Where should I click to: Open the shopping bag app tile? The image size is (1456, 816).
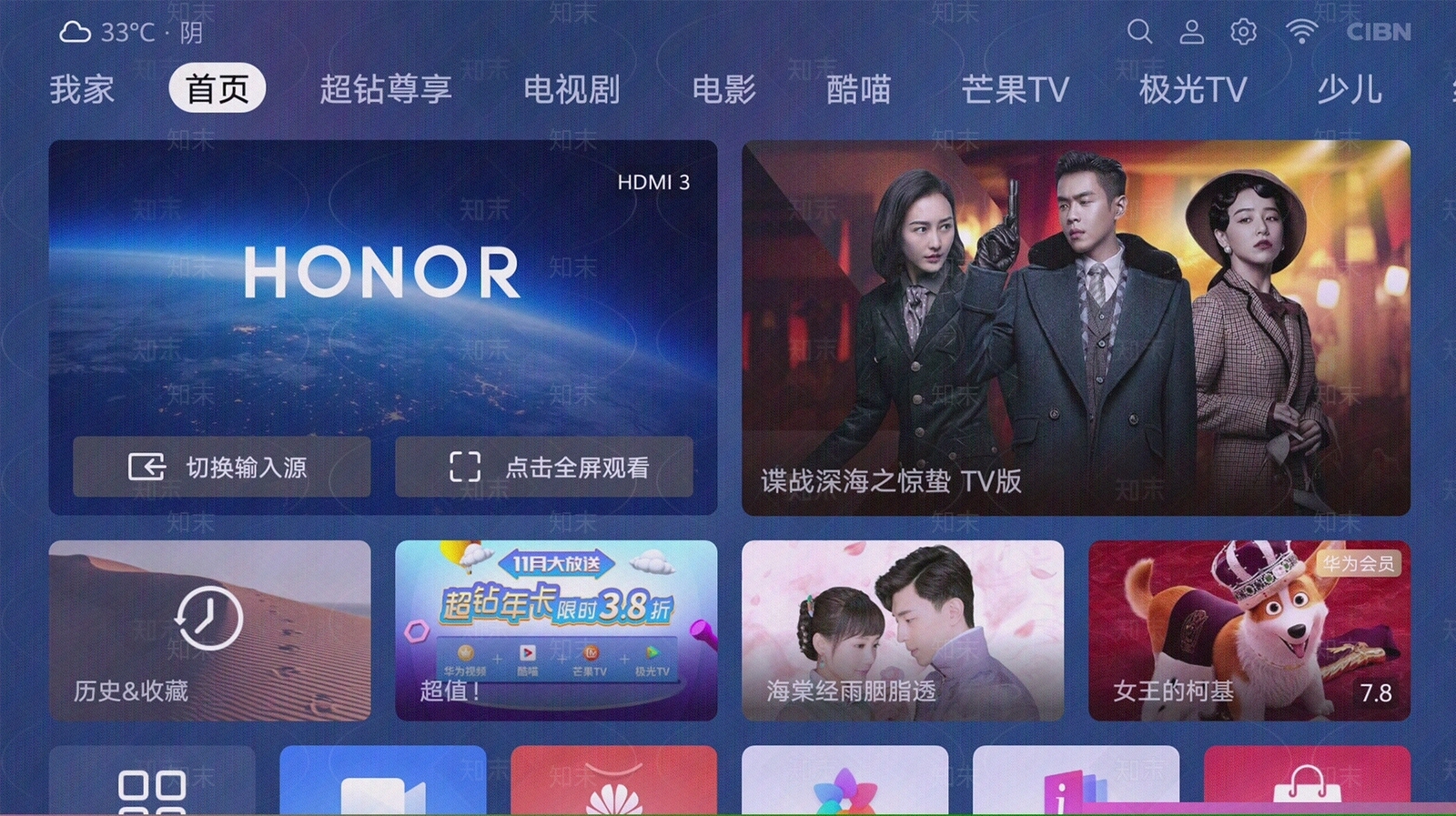point(1307,781)
